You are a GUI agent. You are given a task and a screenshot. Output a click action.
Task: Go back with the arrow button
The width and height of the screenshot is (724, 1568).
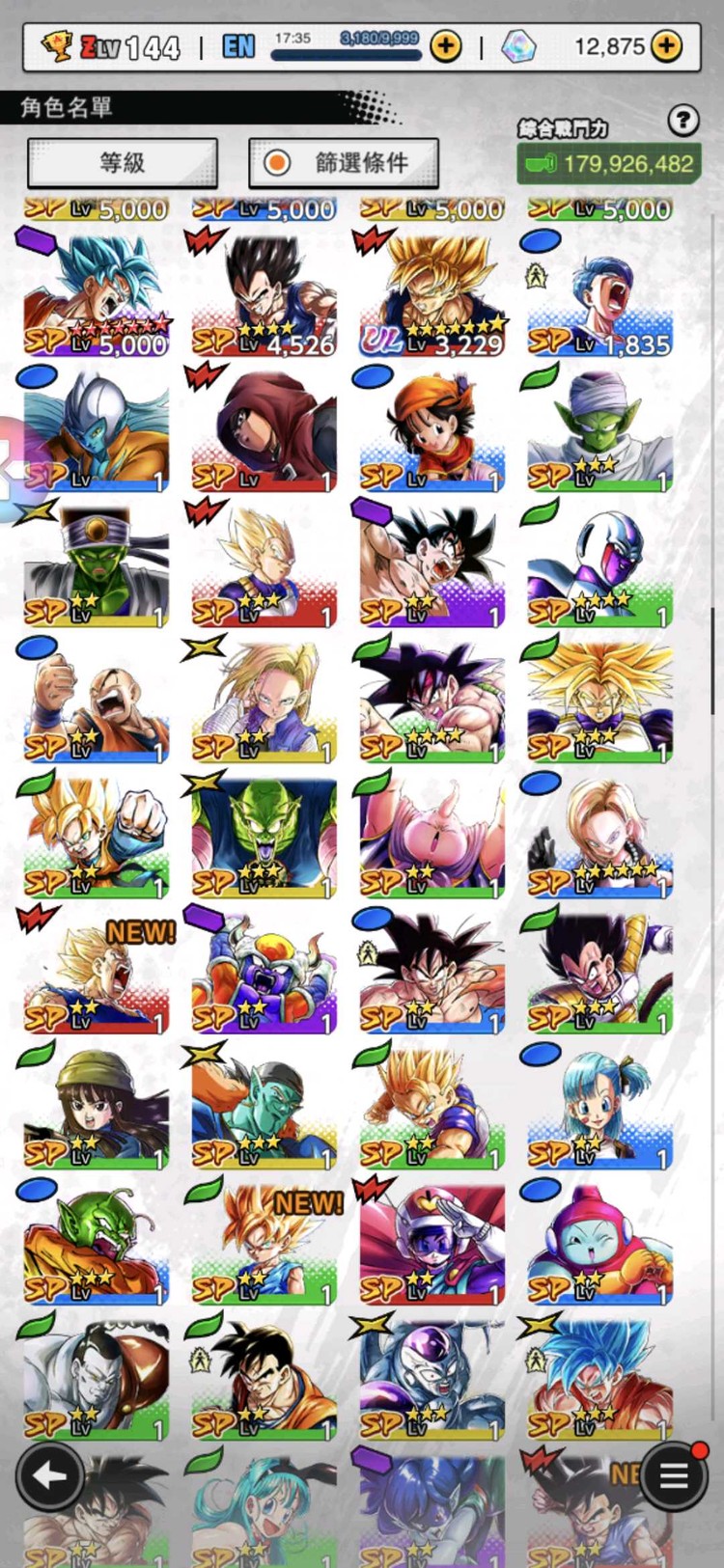tap(48, 1475)
